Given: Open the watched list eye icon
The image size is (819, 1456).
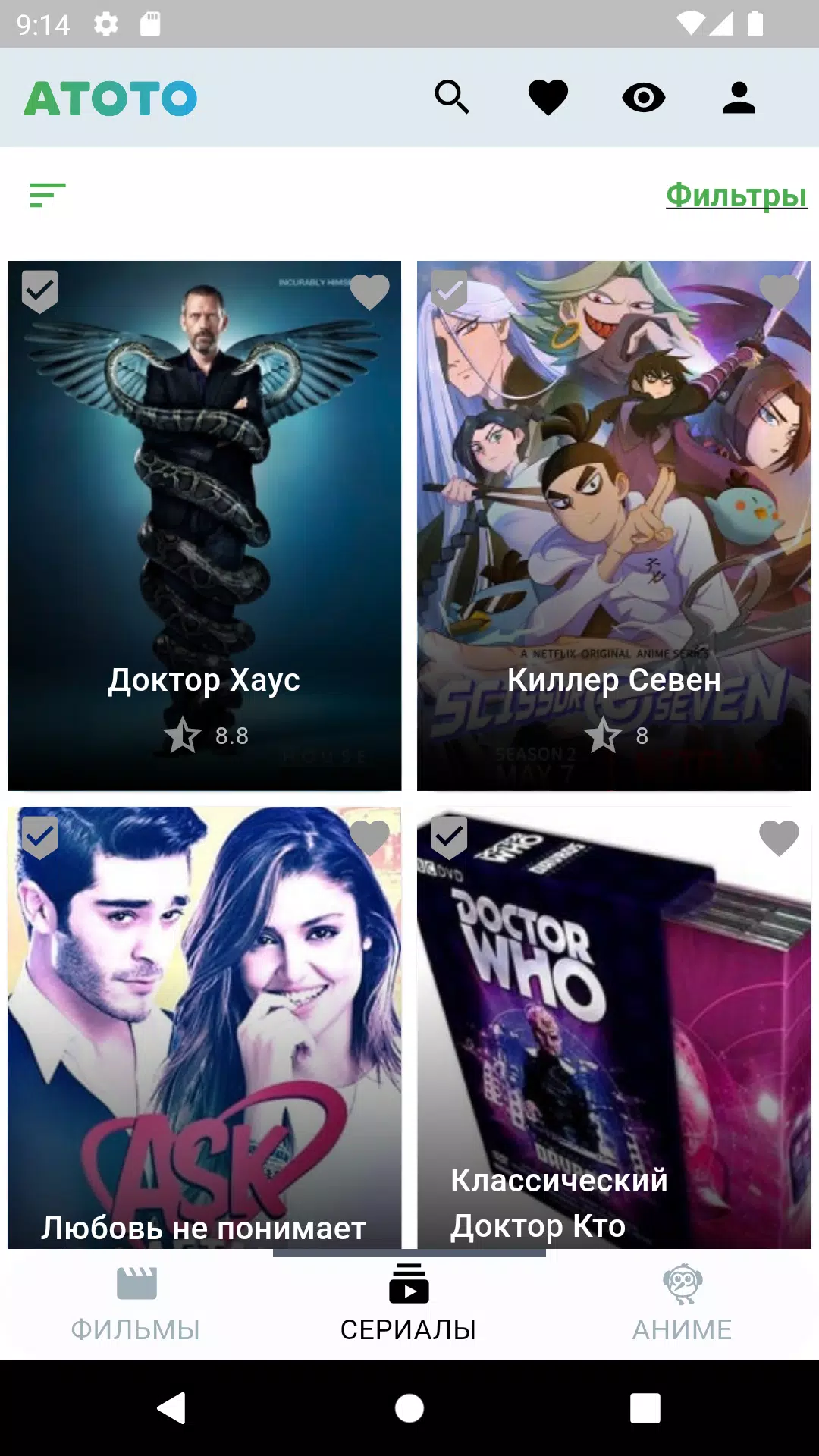Looking at the screenshot, I should (x=643, y=97).
